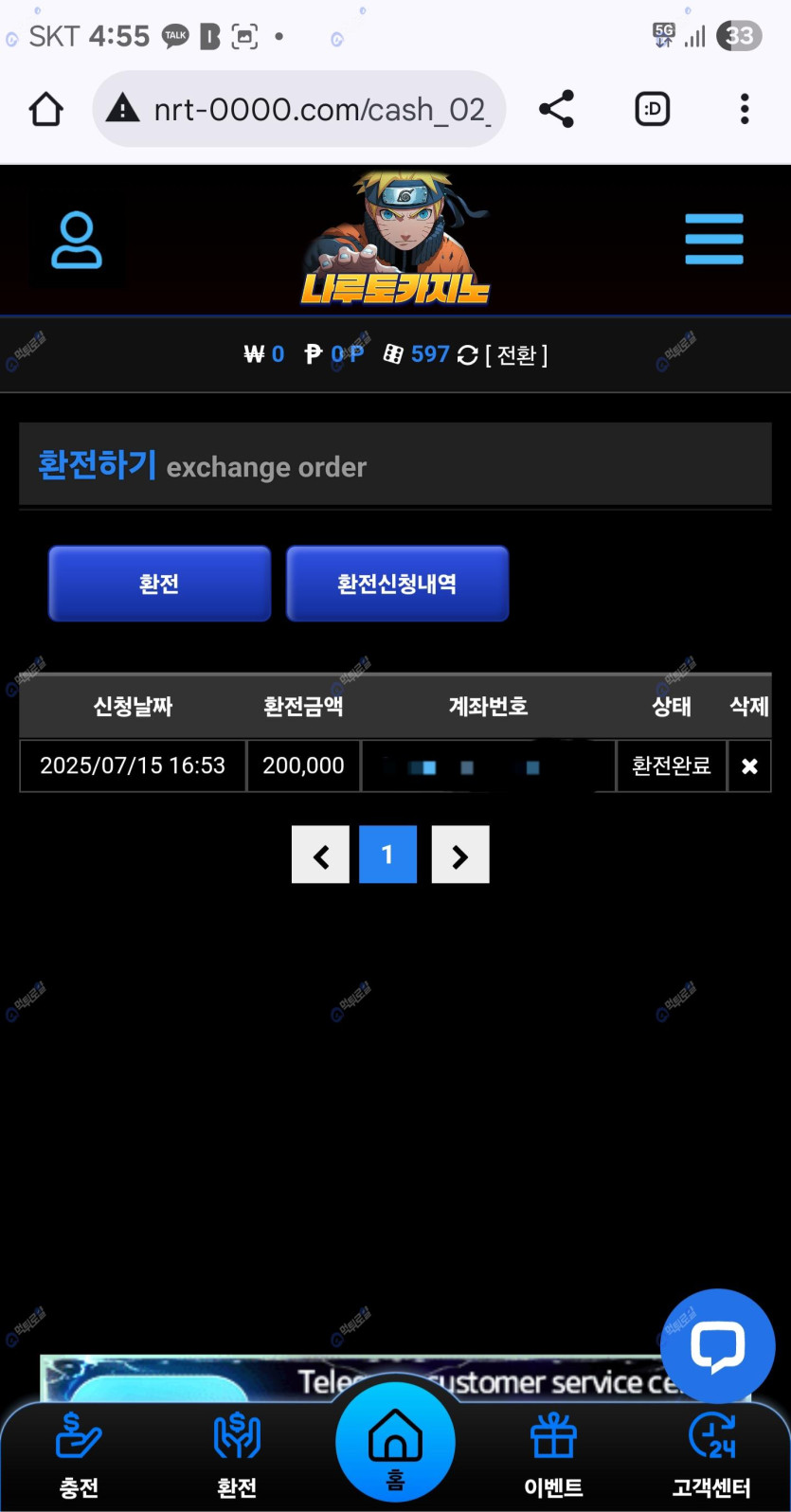Open the browser overflow menu
This screenshot has height=1512, width=791.
click(745, 110)
